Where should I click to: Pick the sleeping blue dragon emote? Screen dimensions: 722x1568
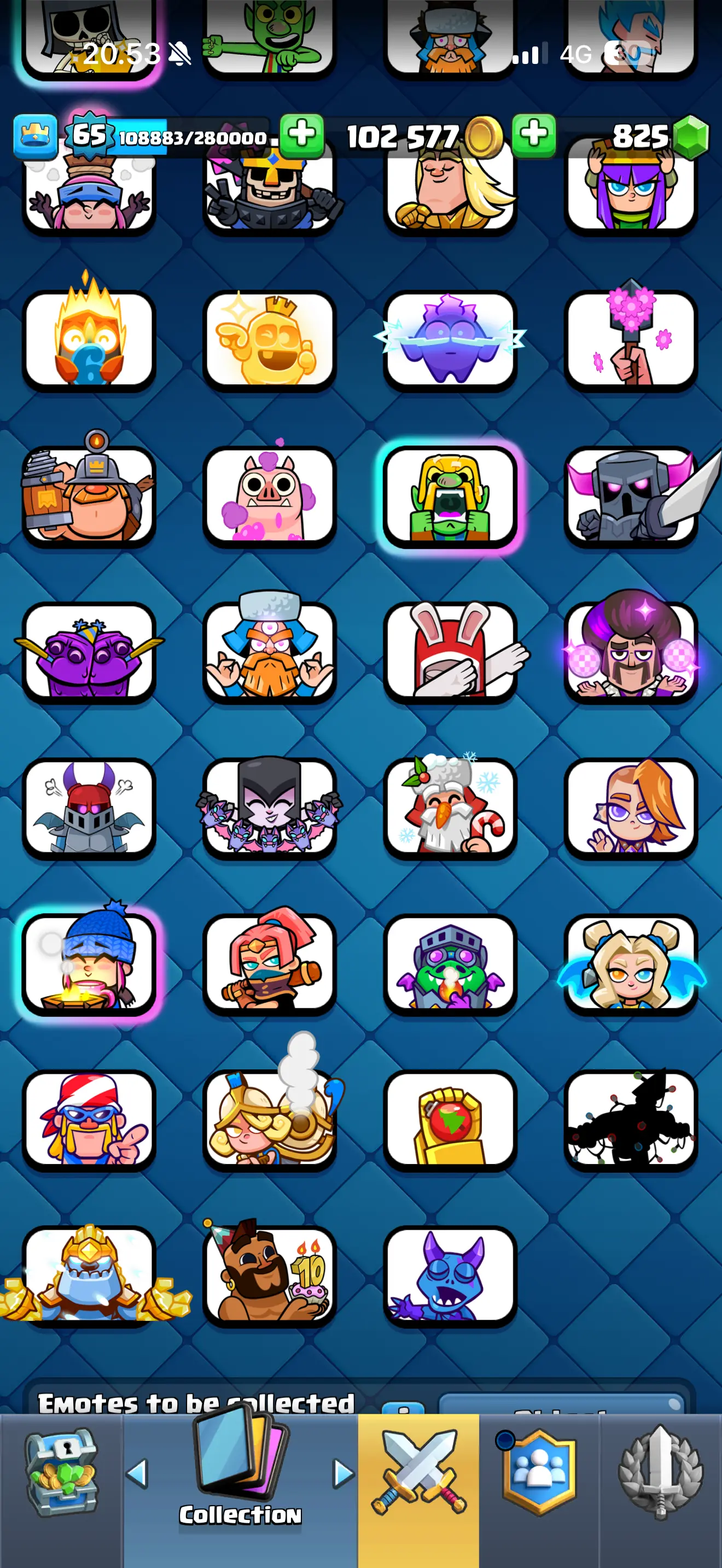(450, 1276)
